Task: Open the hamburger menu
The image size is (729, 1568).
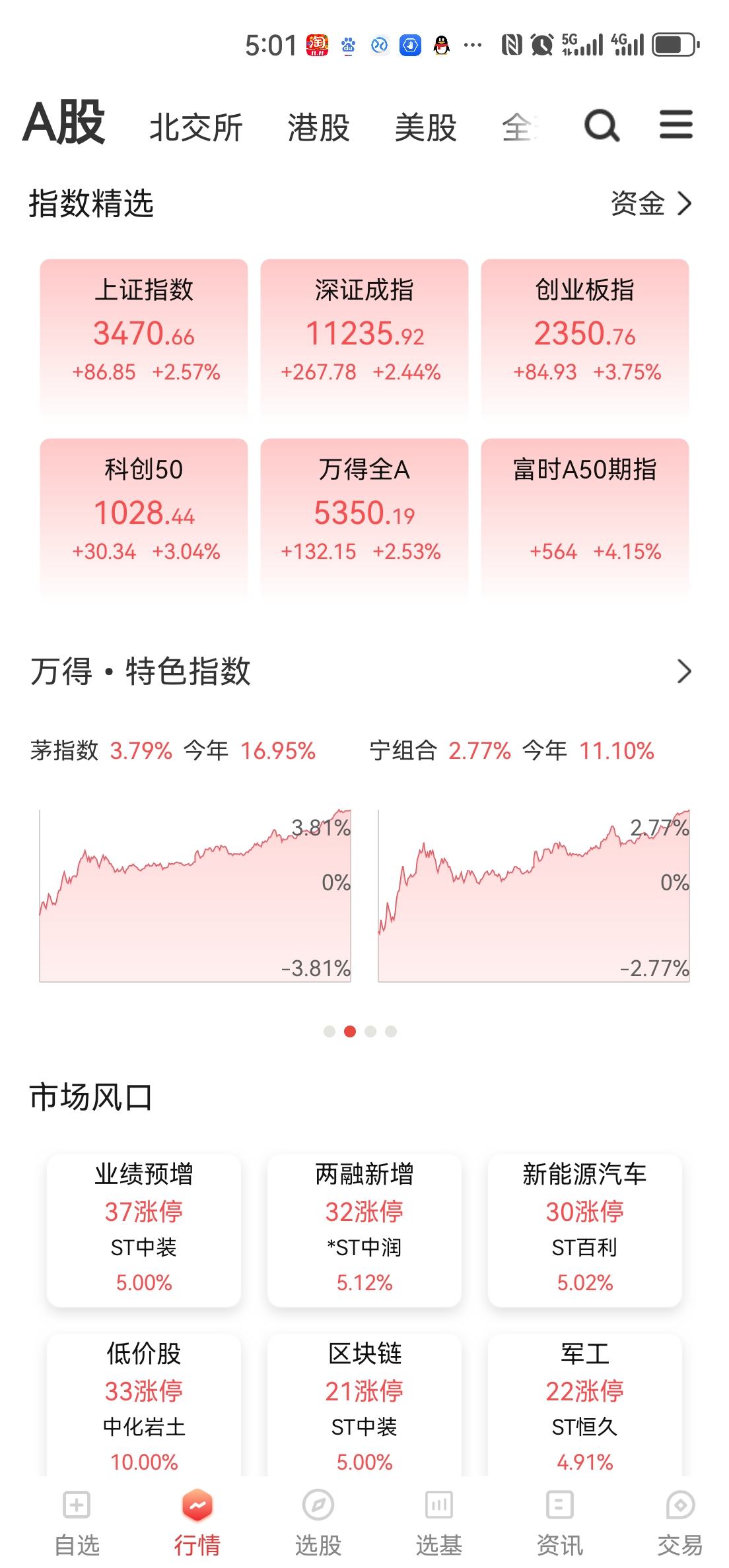Action: (676, 125)
